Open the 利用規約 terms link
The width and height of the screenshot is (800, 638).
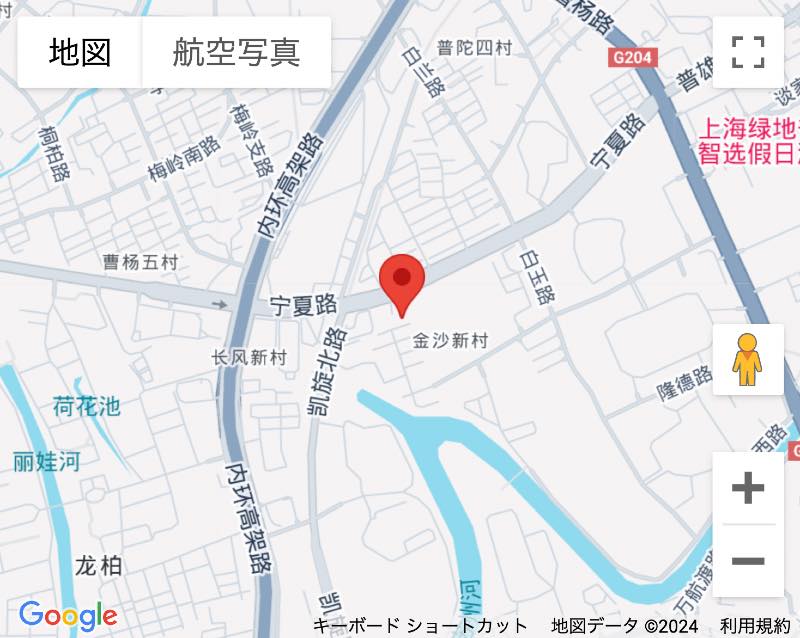(754, 626)
